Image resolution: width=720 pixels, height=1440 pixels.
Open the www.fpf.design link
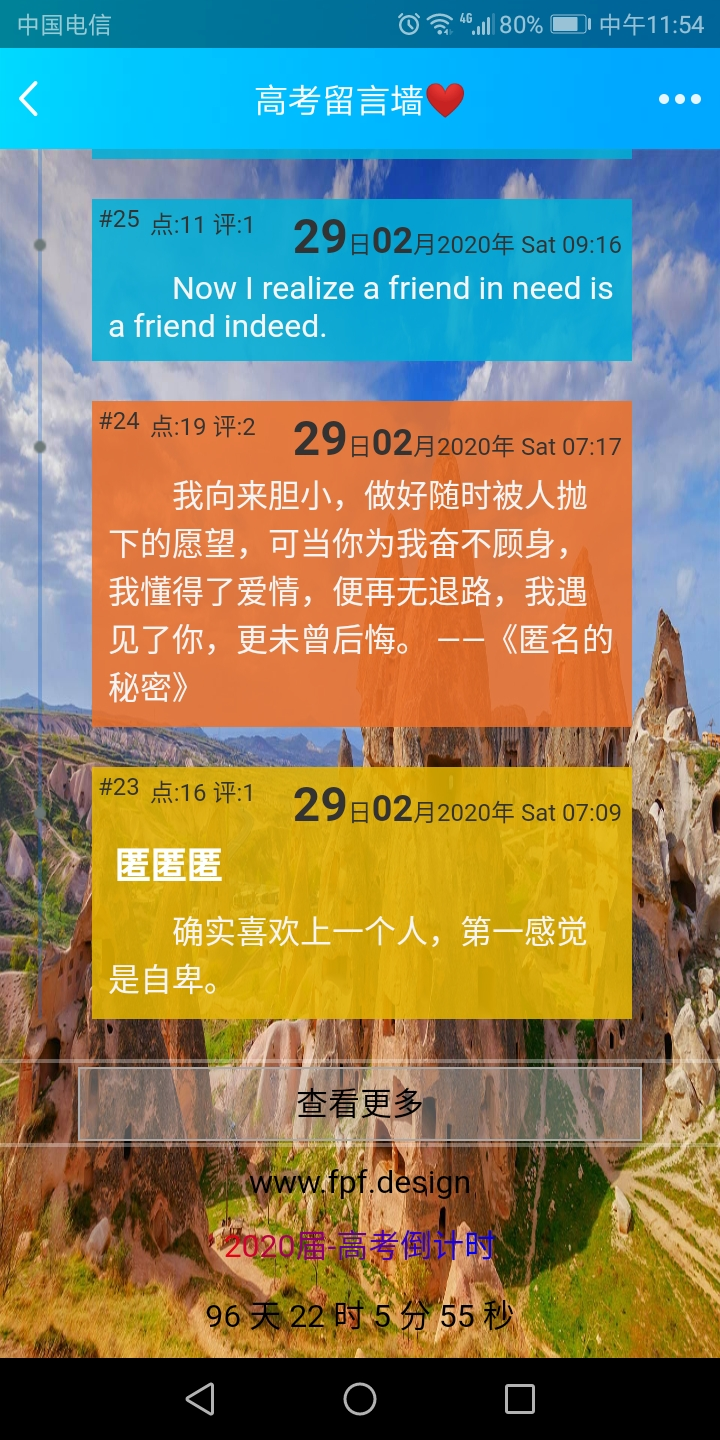tap(360, 1183)
